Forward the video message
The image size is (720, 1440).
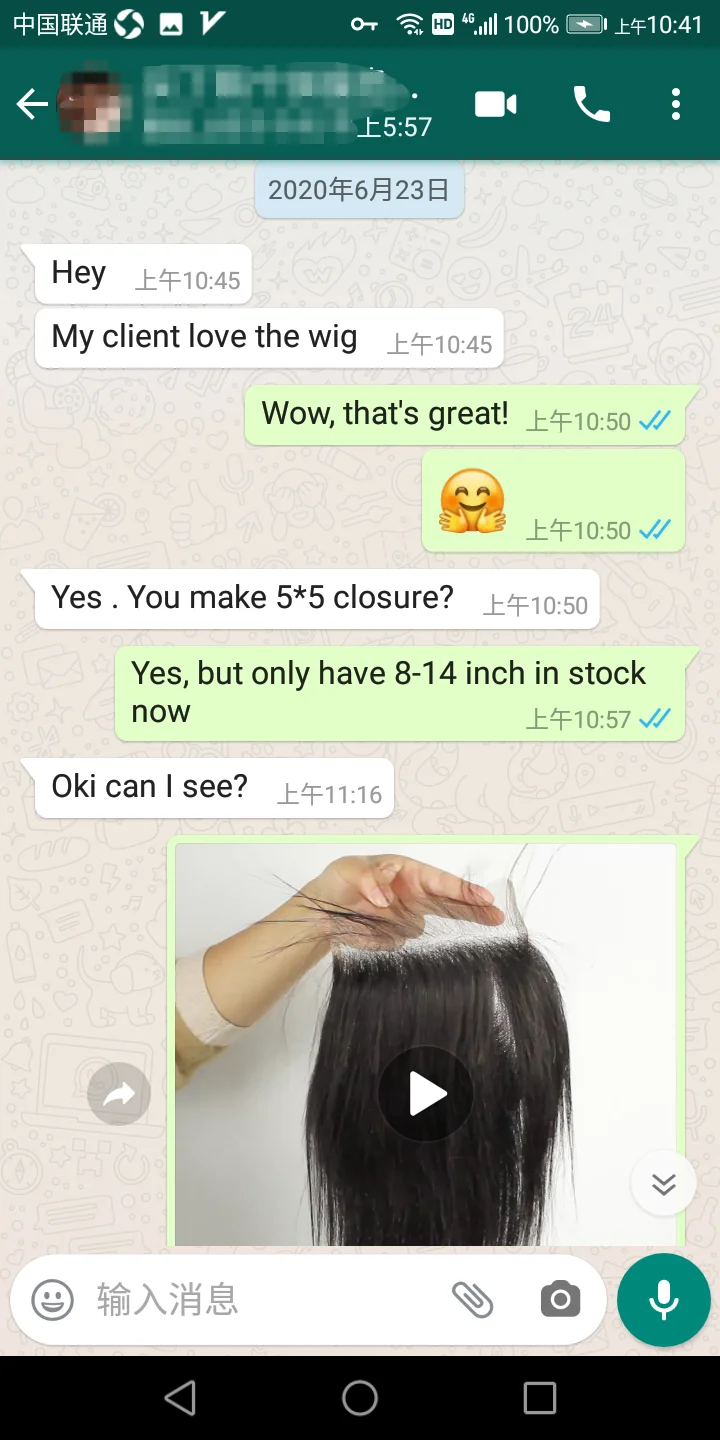click(x=119, y=1096)
